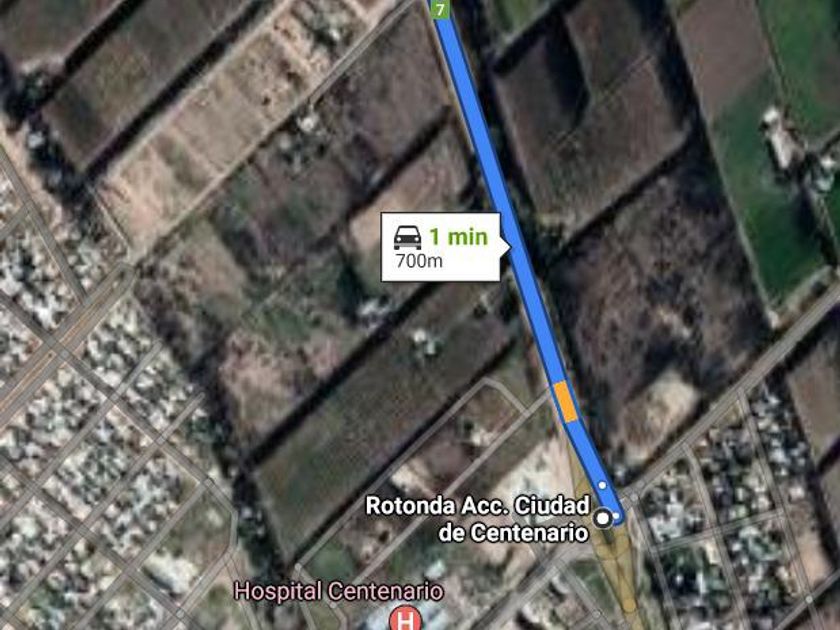The image size is (840, 630).
Task: Select the Rotonda Acc. Ciudad de Centenario marker
Action: [x=603, y=518]
